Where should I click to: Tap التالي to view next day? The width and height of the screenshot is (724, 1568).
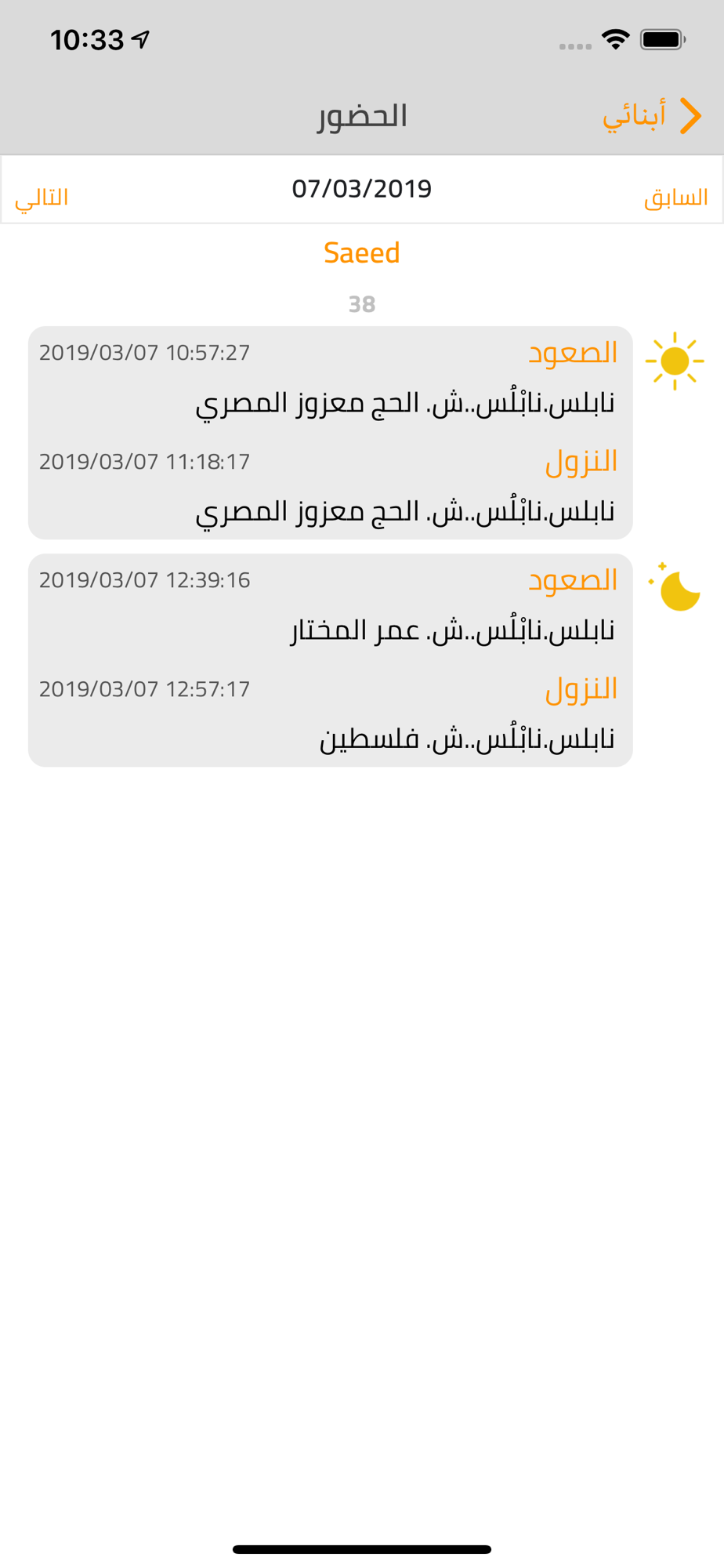42,197
